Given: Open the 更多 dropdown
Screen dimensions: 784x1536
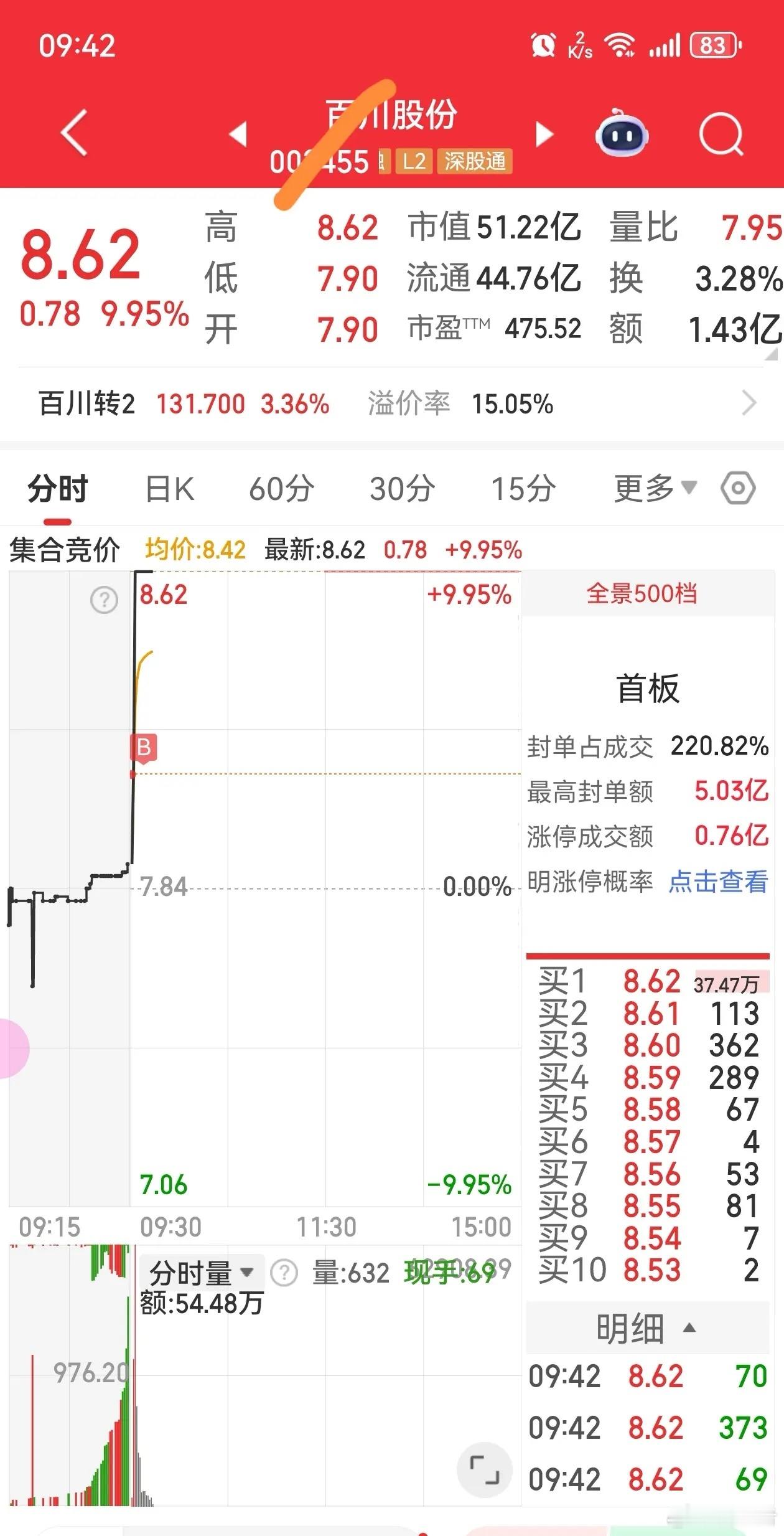Looking at the screenshot, I should click(650, 489).
